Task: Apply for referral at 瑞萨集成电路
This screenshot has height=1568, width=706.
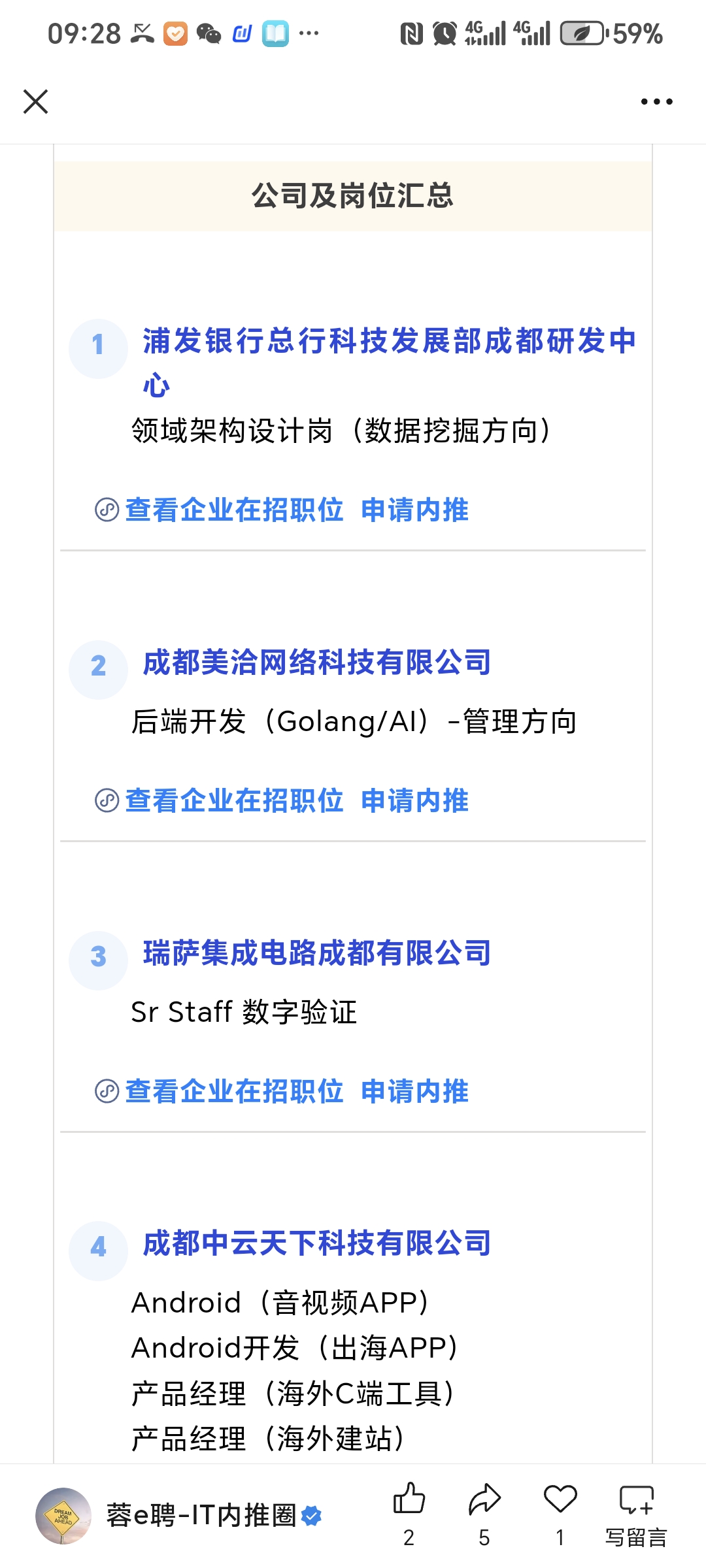Action: pyautogui.click(x=414, y=1092)
